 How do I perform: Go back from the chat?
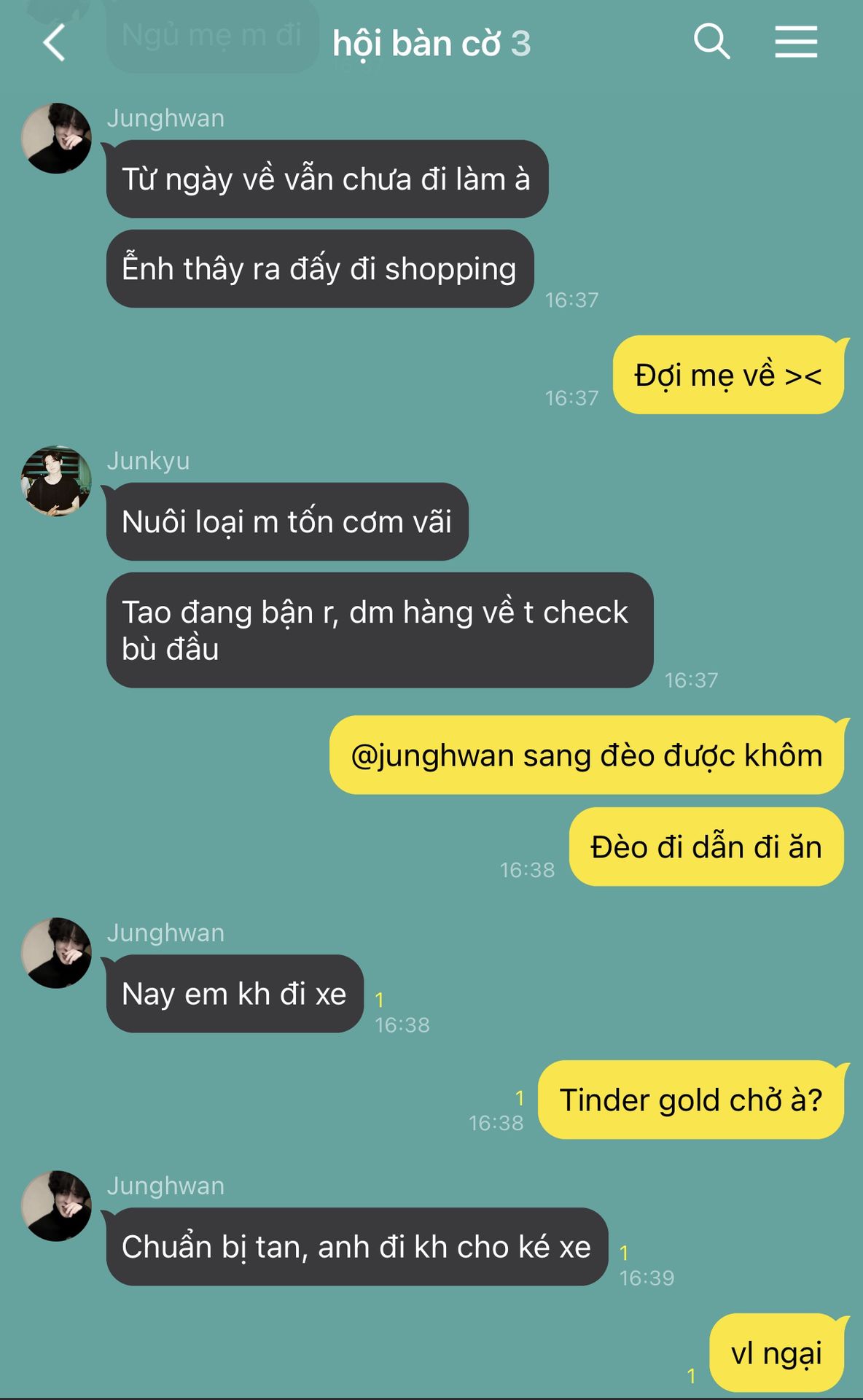(55, 42)
